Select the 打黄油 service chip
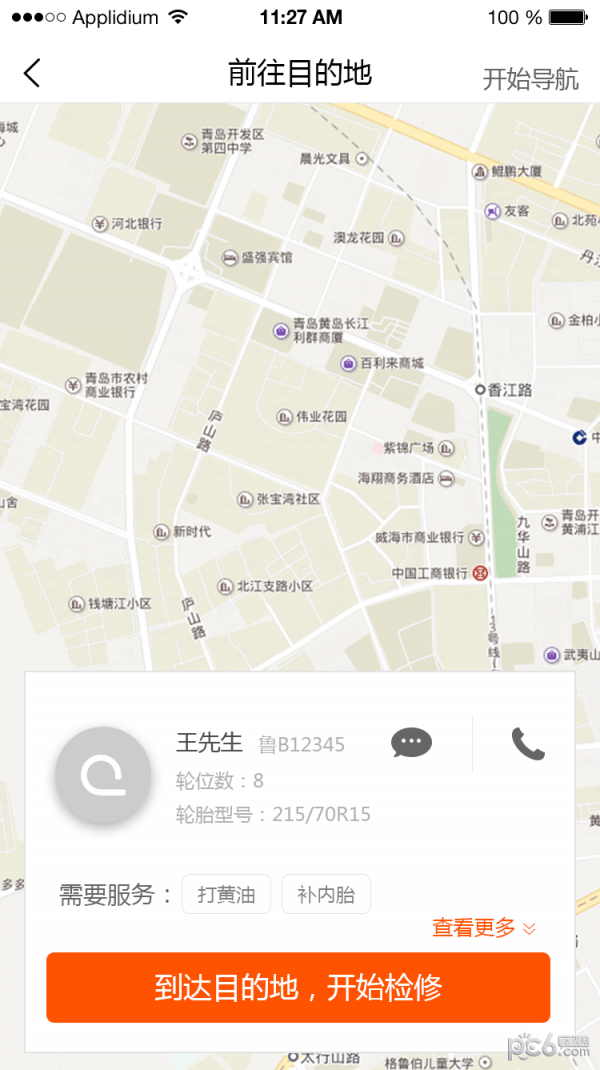The image size is (600, 1070). coord(226,894)
